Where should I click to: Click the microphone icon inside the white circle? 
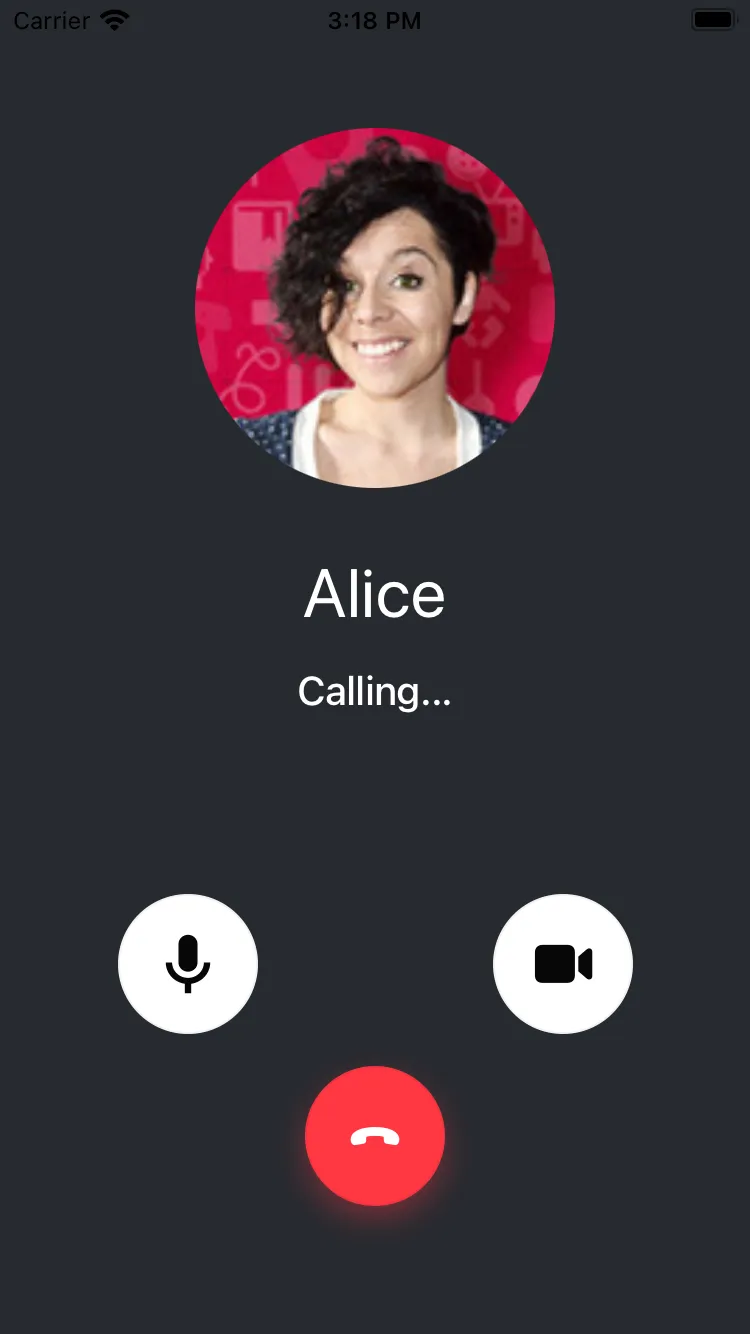(188, 963)
